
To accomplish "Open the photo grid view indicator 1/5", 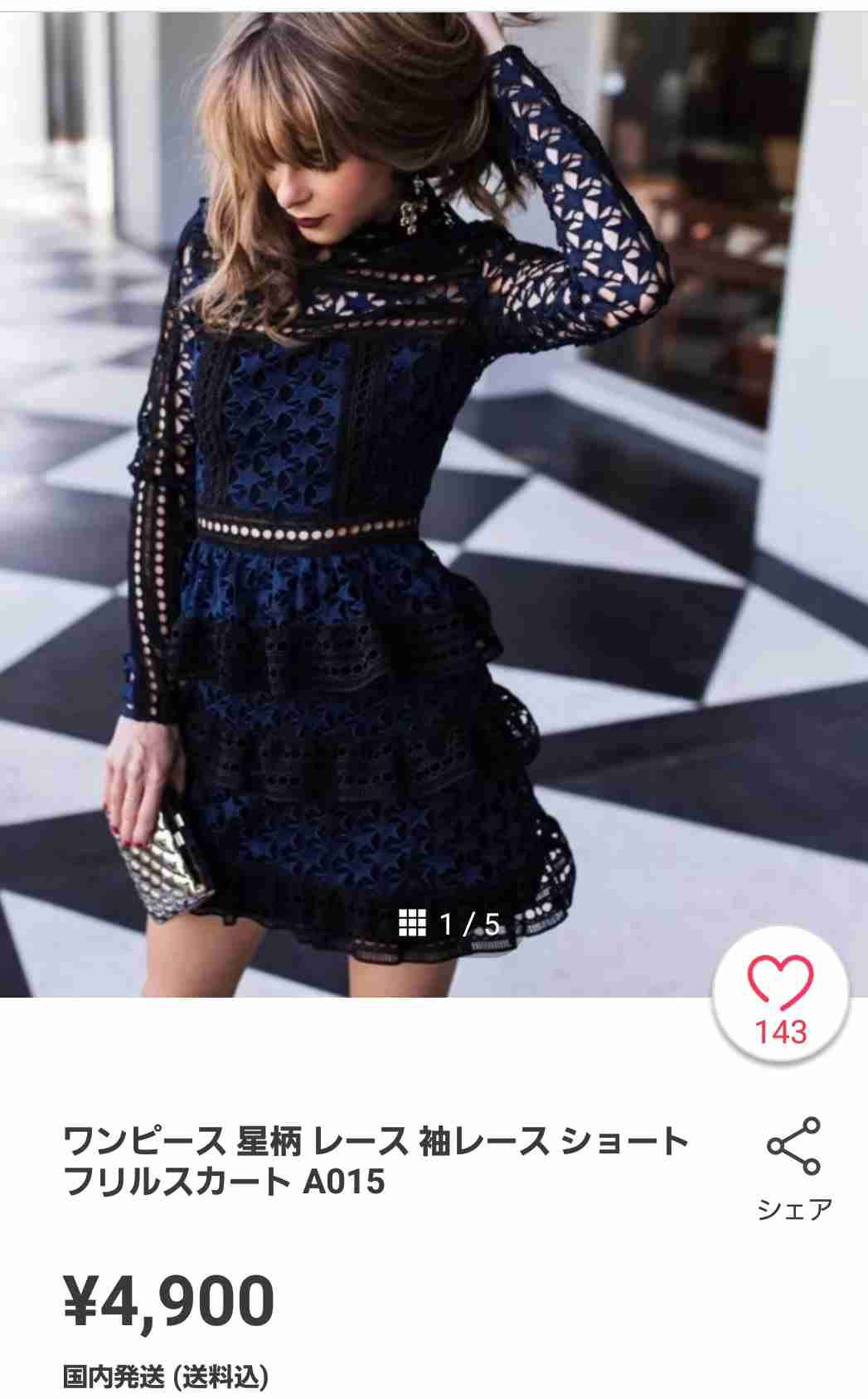I will point(450,923).
